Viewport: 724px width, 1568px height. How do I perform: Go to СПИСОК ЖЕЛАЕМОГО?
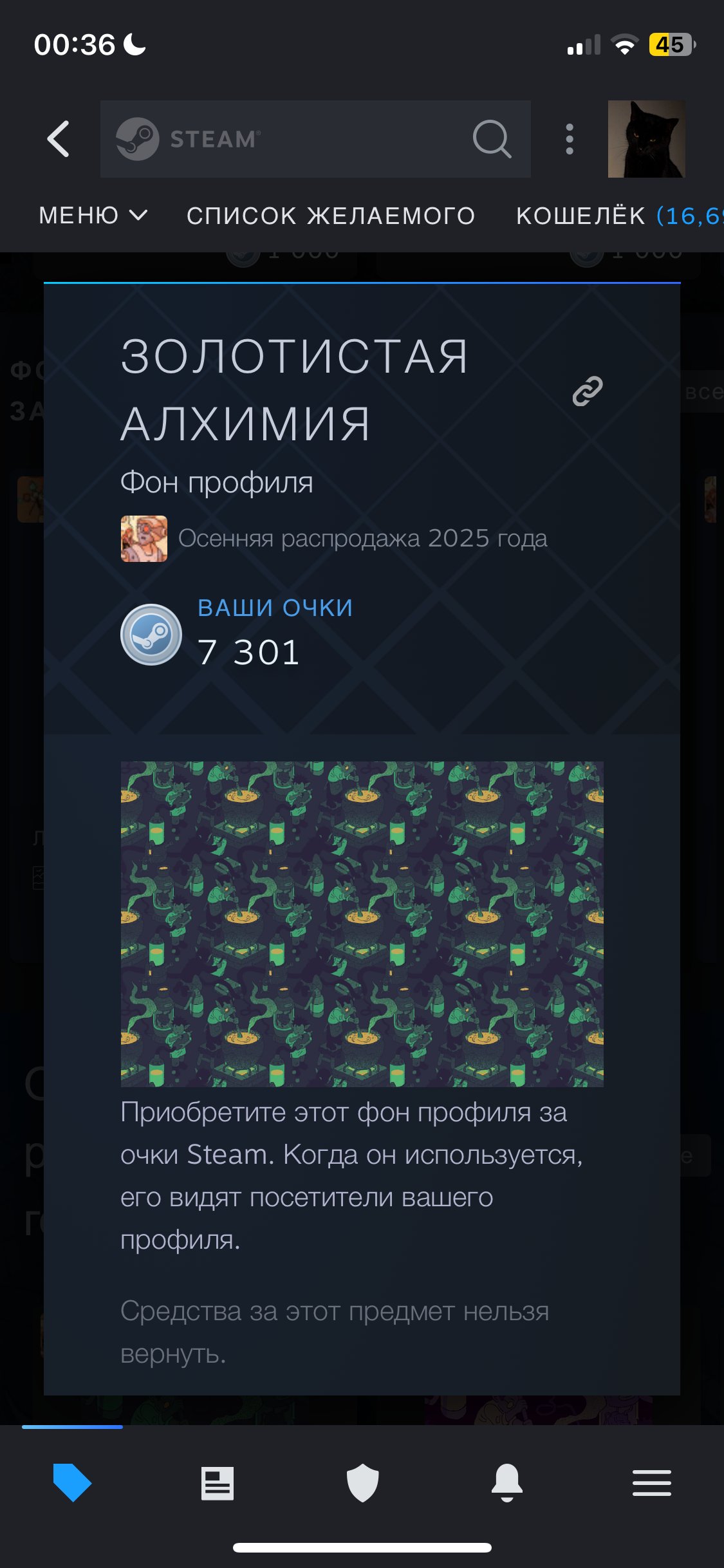pos(330,216)
